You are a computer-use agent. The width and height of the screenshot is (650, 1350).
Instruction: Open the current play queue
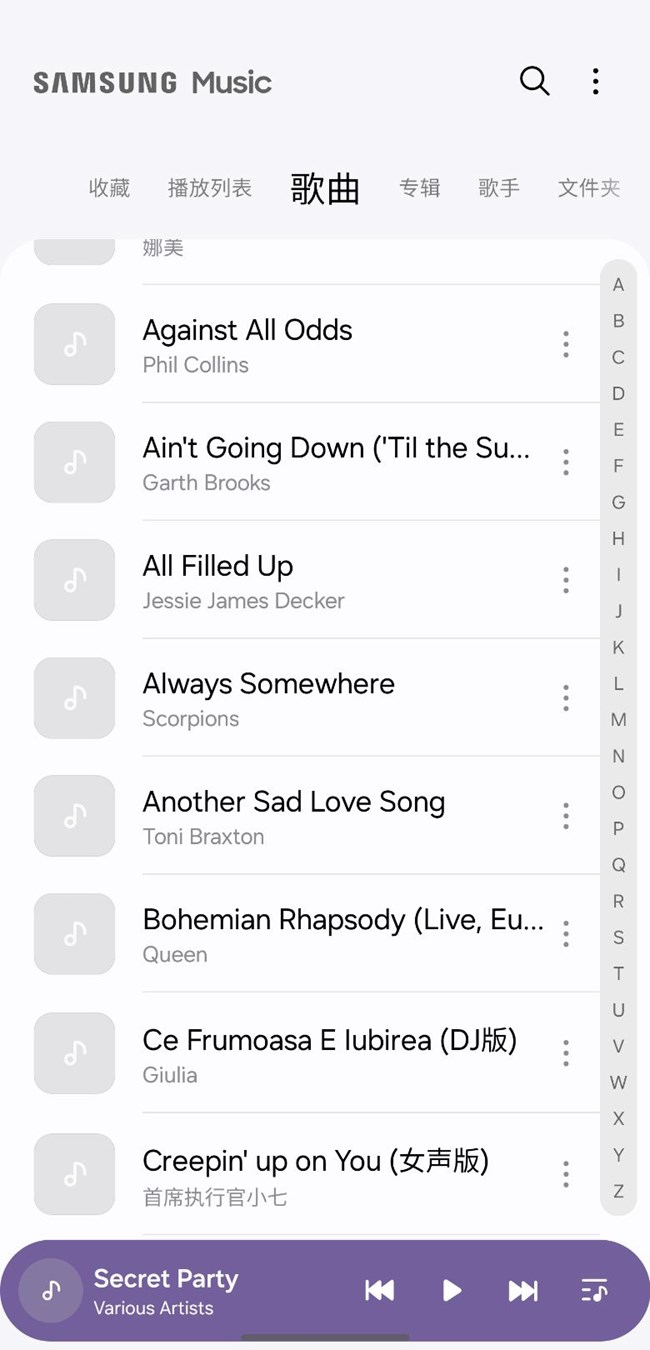click(594, 1290)
